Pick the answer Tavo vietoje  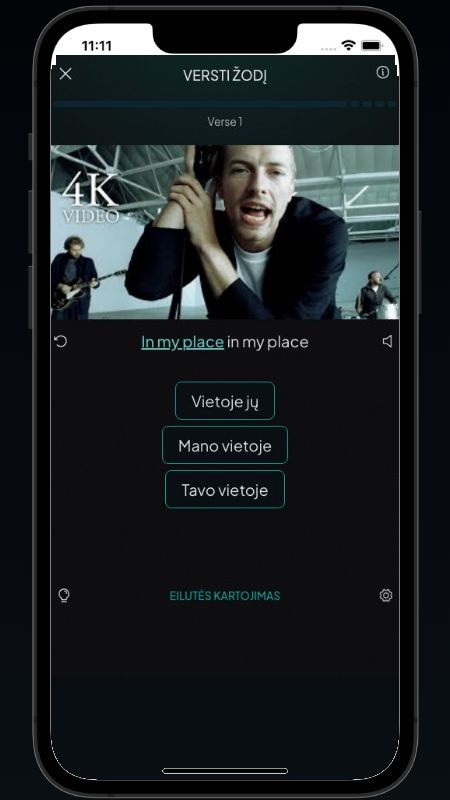coord(225,490)
